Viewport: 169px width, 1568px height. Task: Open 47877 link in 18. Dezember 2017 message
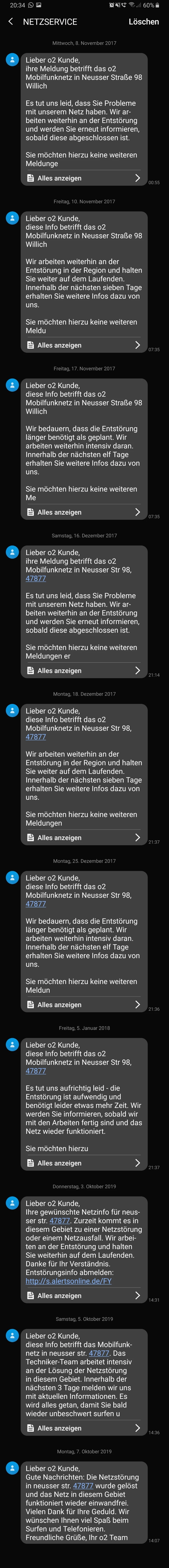point(36,737)
